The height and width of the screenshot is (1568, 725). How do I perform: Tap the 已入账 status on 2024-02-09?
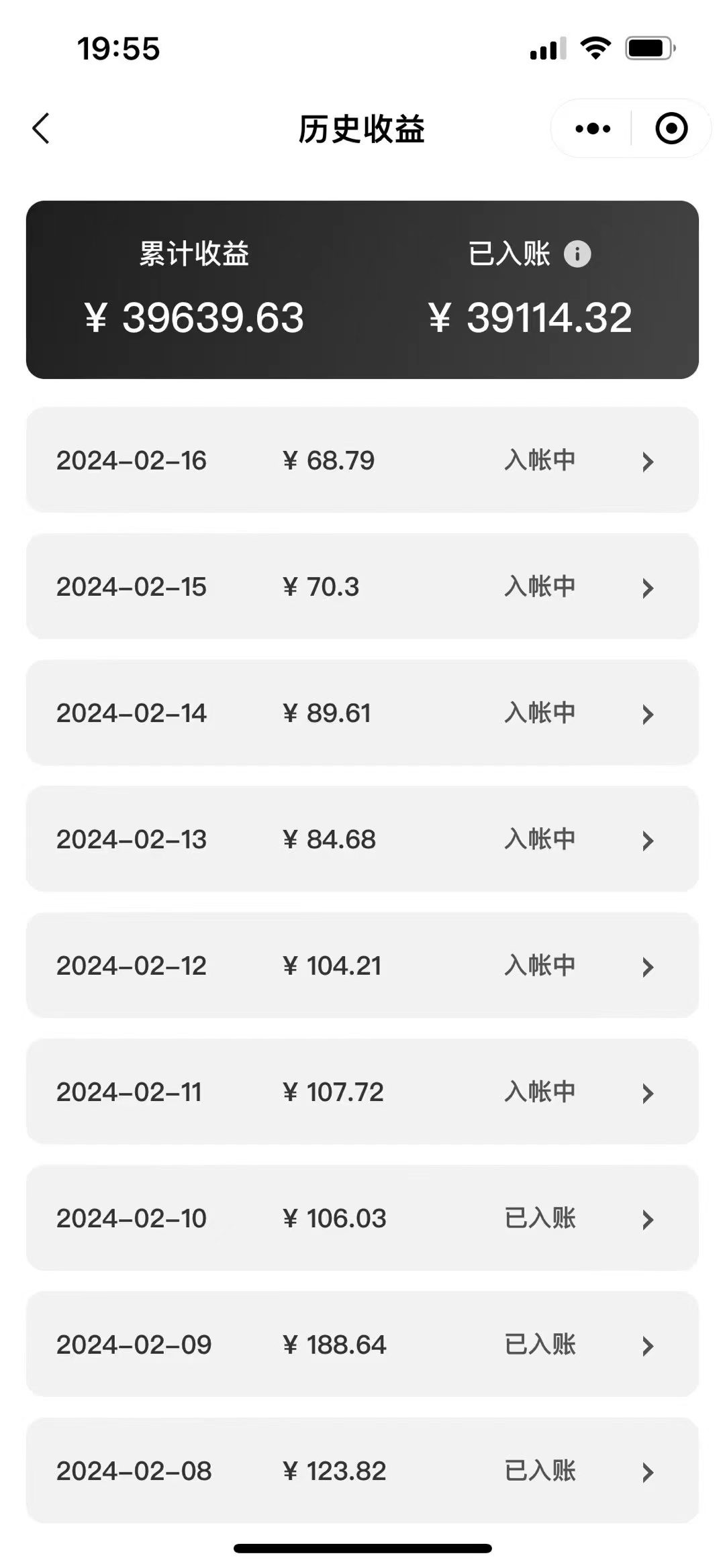pyautogui.click(x=539, y=1345)
